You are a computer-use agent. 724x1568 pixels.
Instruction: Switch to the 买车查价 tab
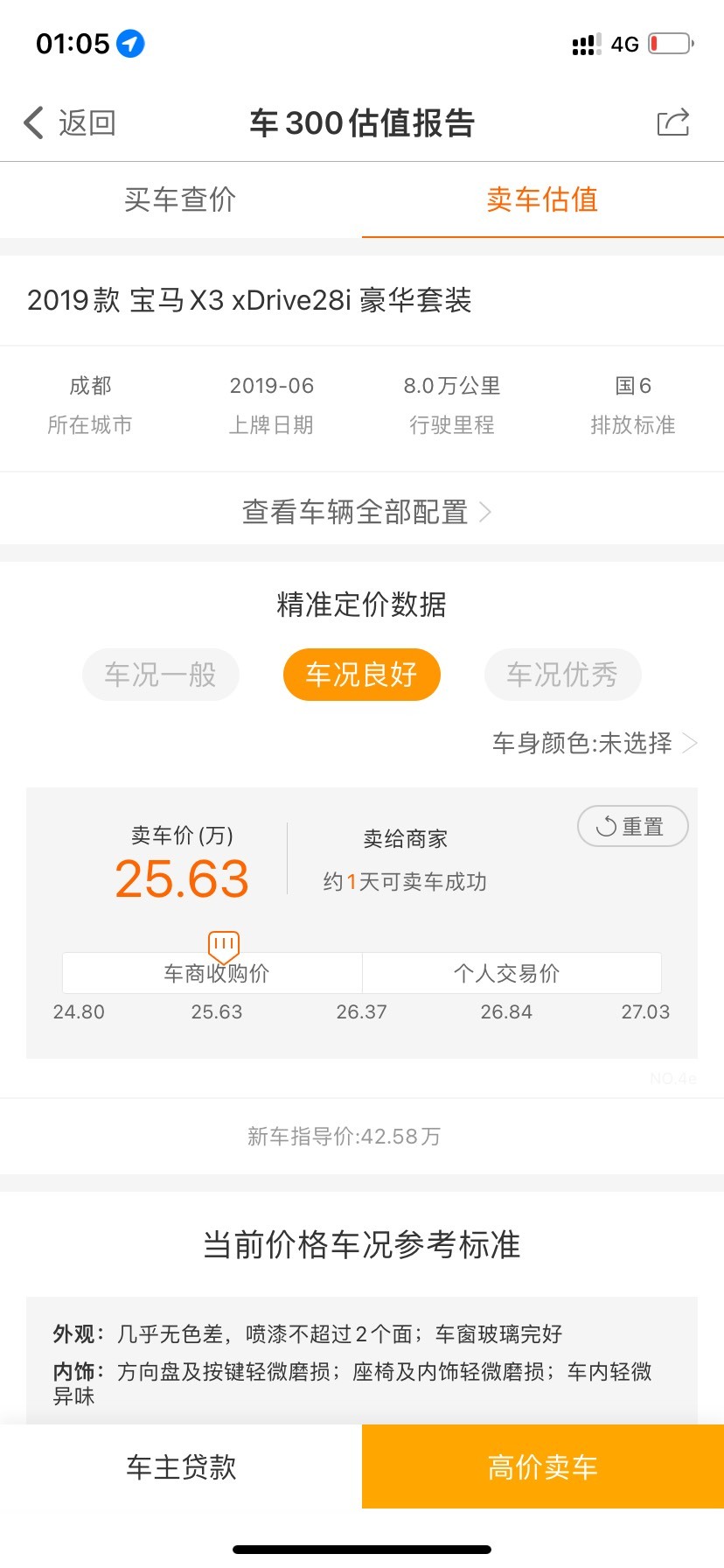point(181,199)
